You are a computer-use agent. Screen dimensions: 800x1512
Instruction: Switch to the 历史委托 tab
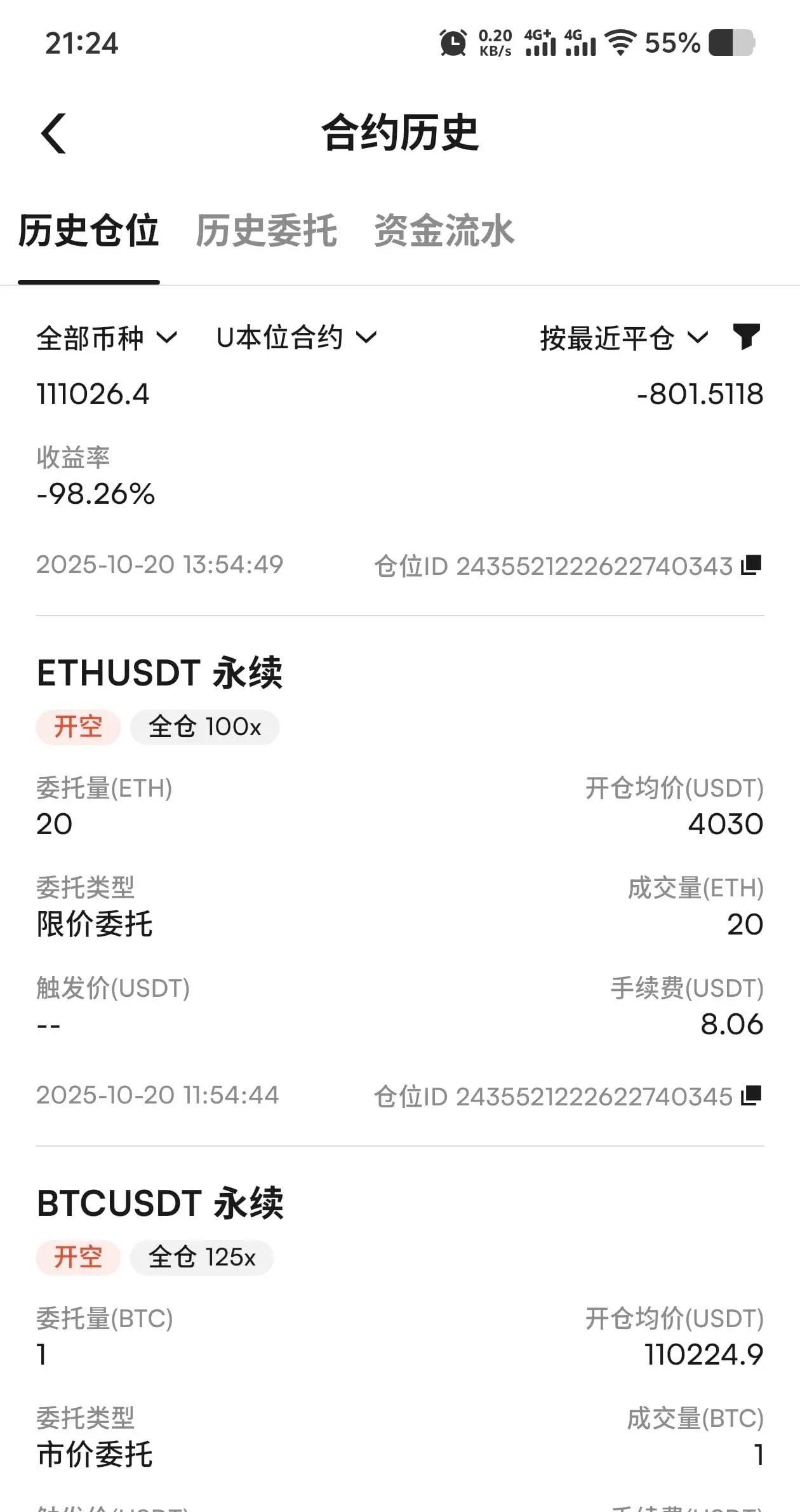tap(266, 231)
